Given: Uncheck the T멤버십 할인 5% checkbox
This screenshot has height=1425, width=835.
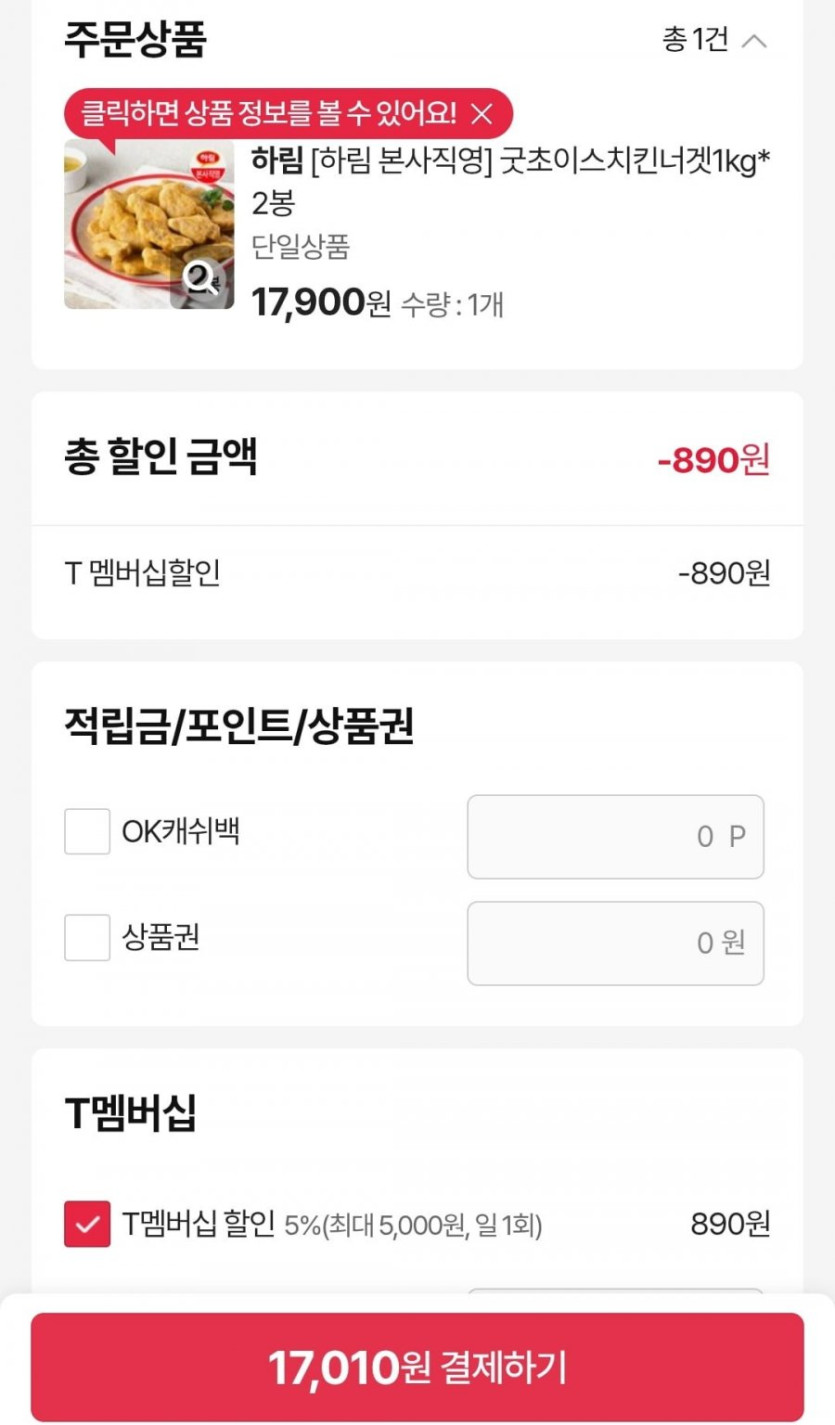Looking at the screenshot, I should tap(87, 1224).
